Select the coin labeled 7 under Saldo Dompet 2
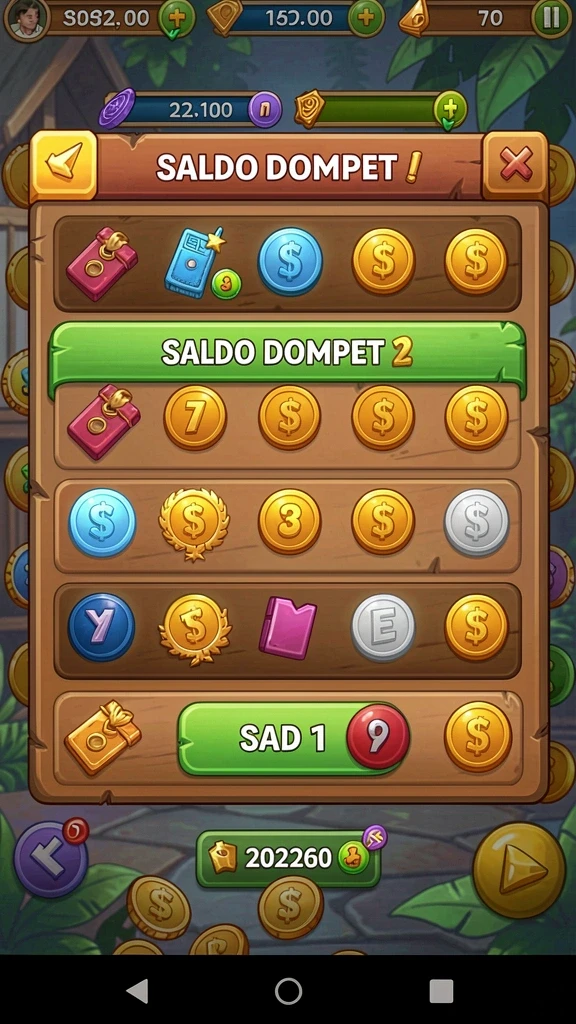The height and width of the screenshot is (1024, 576). [x=195, y=417]
